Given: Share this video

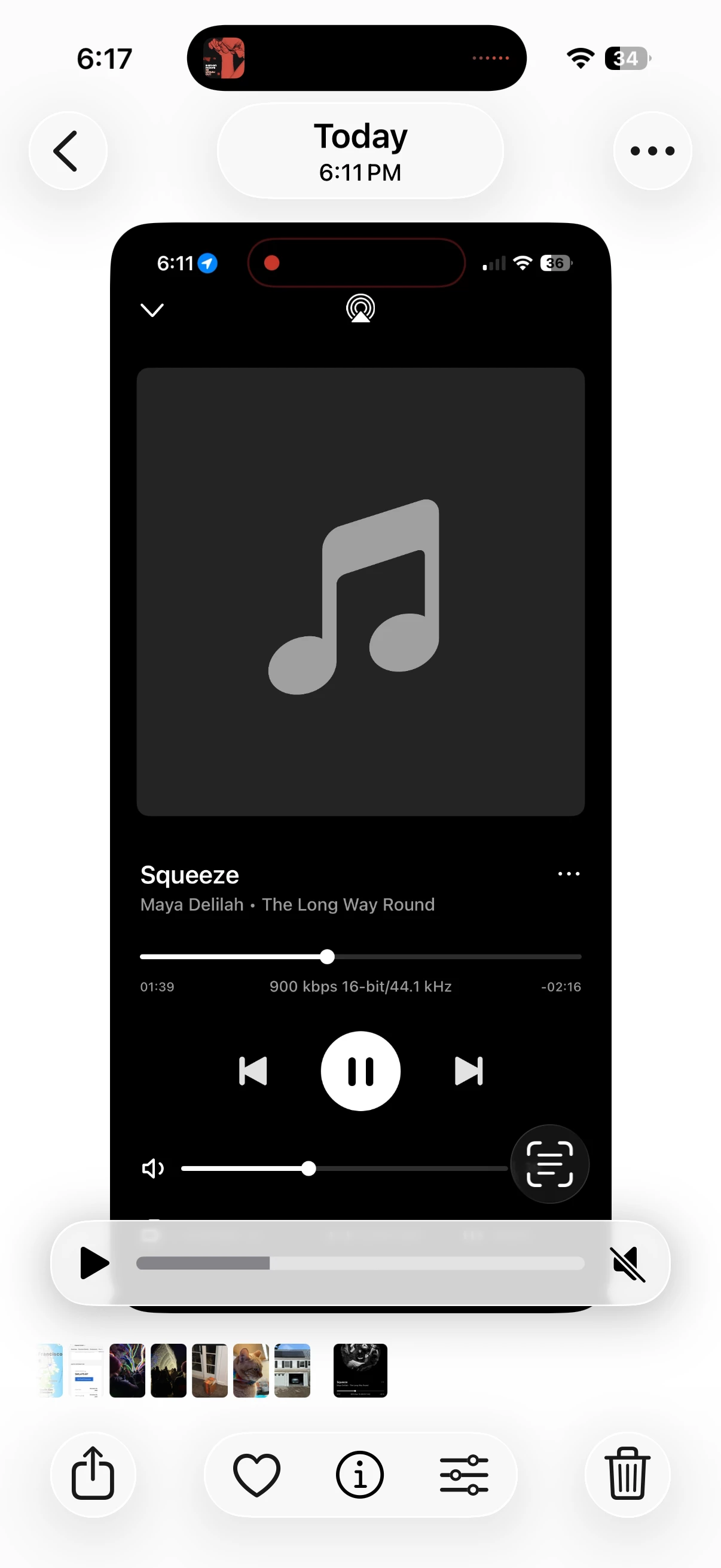Looking at the screenshot, I should click(x=93, y=1474).
